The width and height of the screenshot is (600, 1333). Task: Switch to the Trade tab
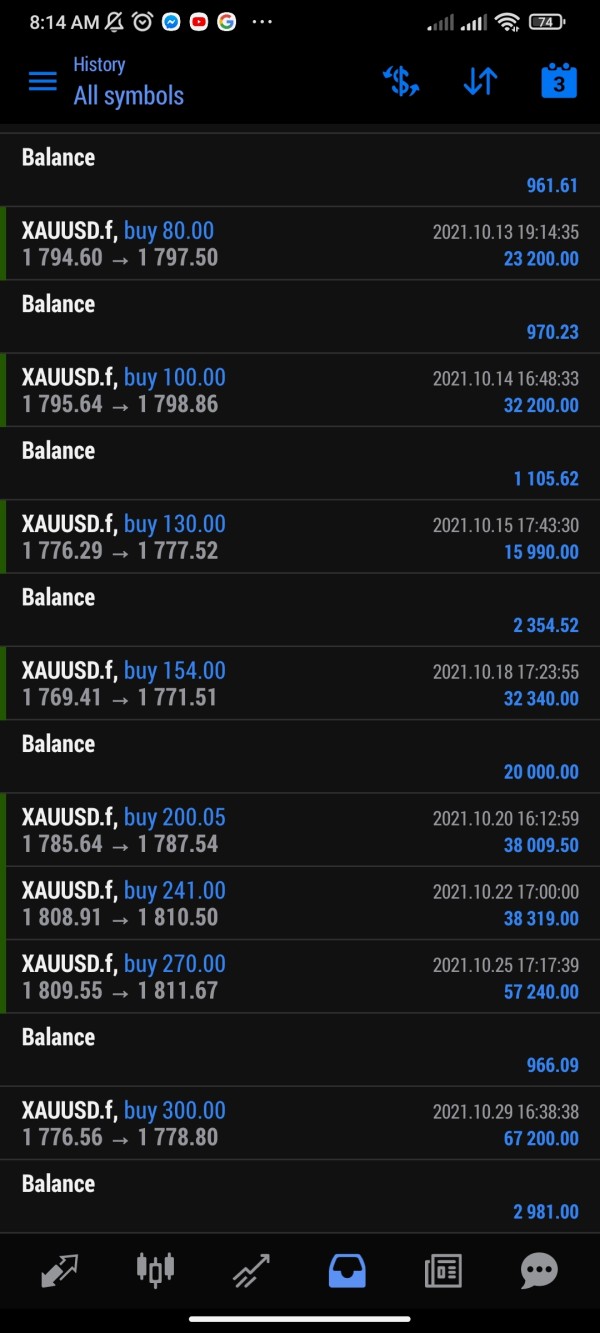coord(251,1270)
